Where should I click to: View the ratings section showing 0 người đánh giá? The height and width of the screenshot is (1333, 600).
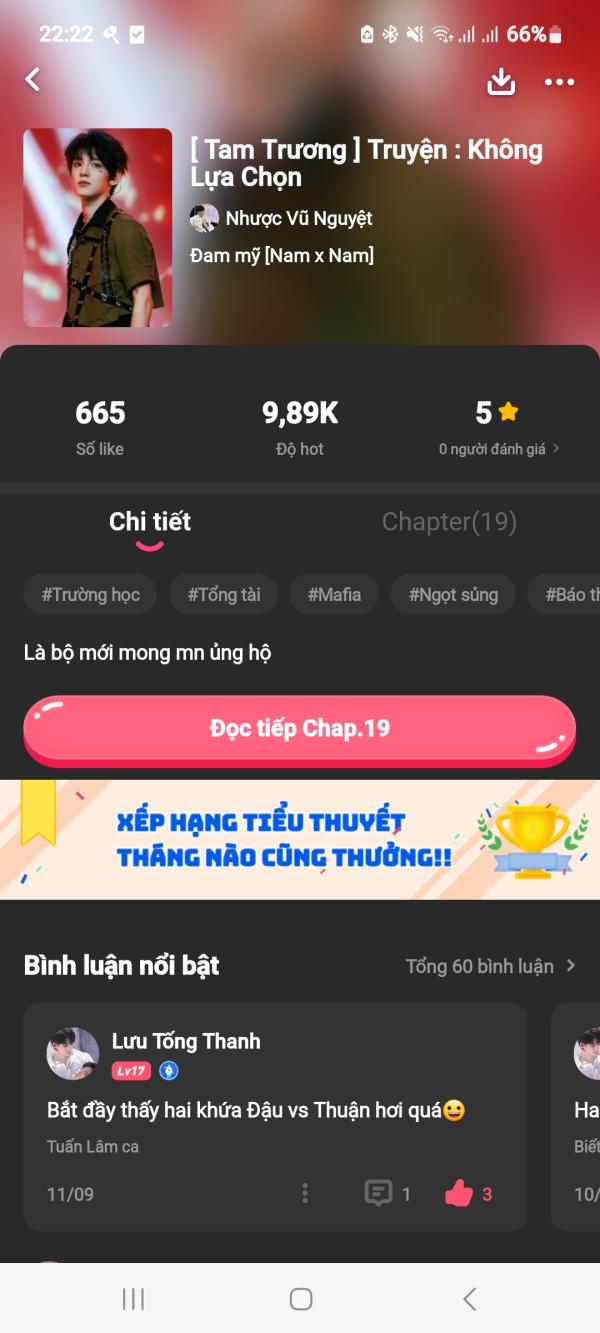point(498,449)
